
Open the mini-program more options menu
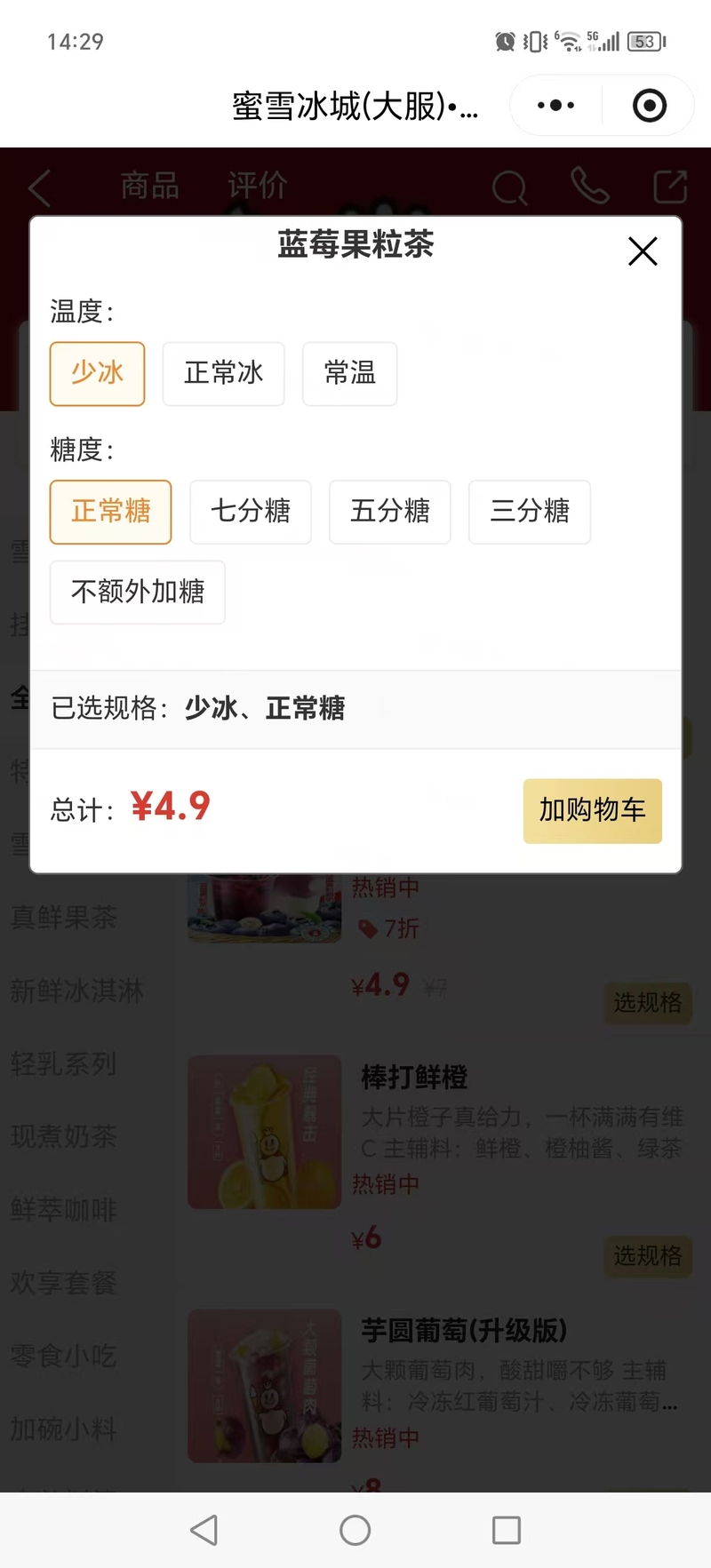coord(556,106)
